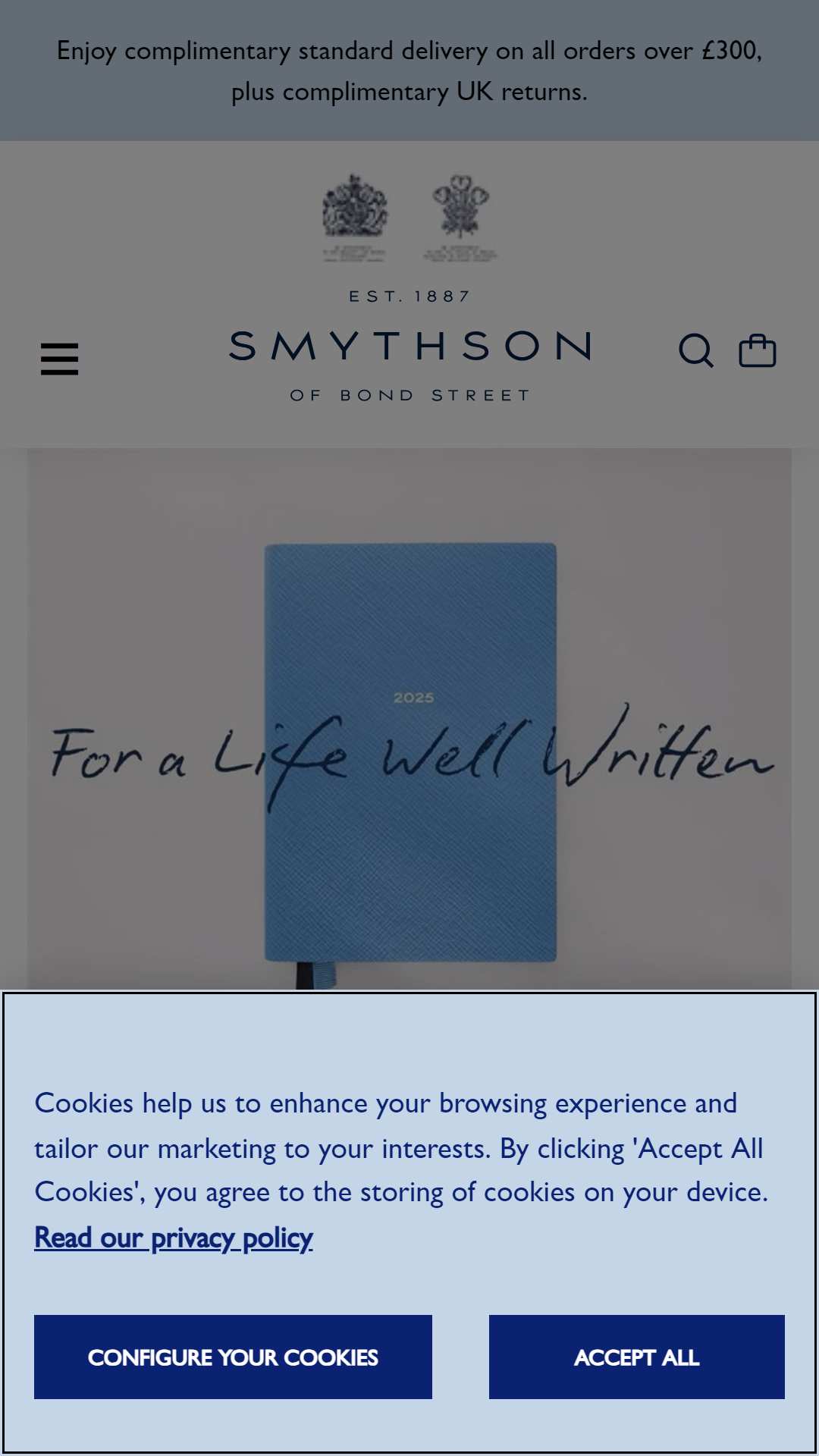
Task: View the shopping bag
Action: (x=758, y=350)
